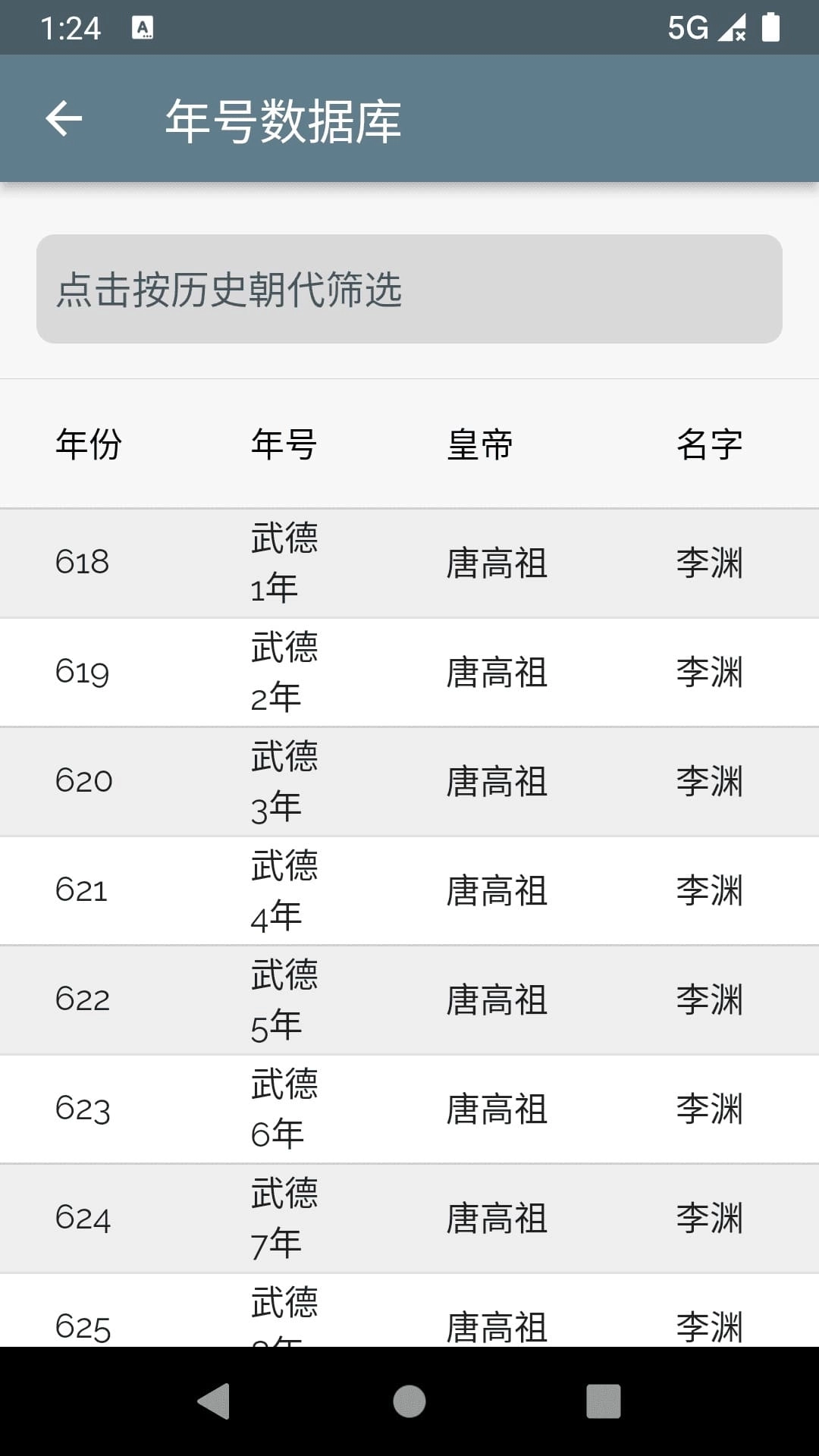Open the dynasty filter selector

[409, 289]
